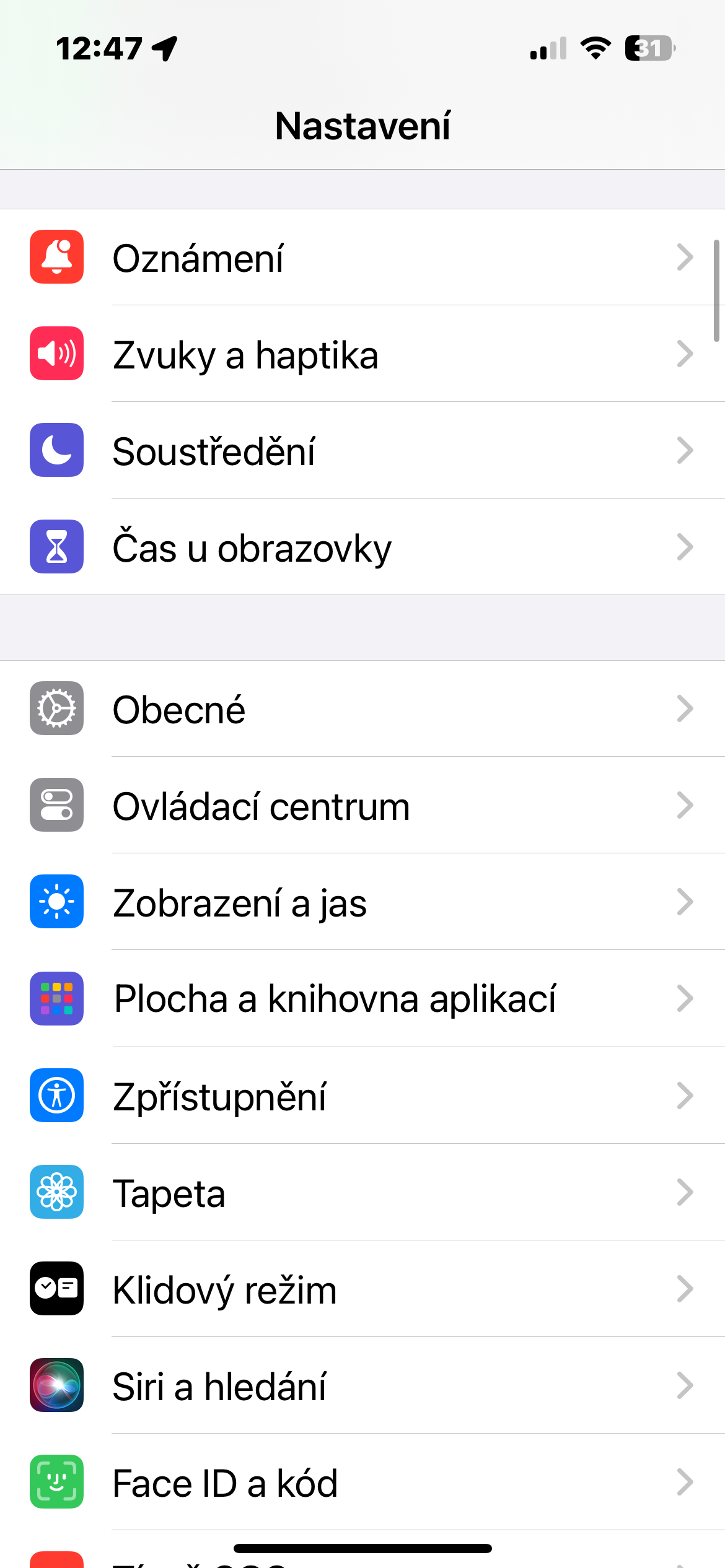Select Ovládací centrum row

tap(362, 805)
